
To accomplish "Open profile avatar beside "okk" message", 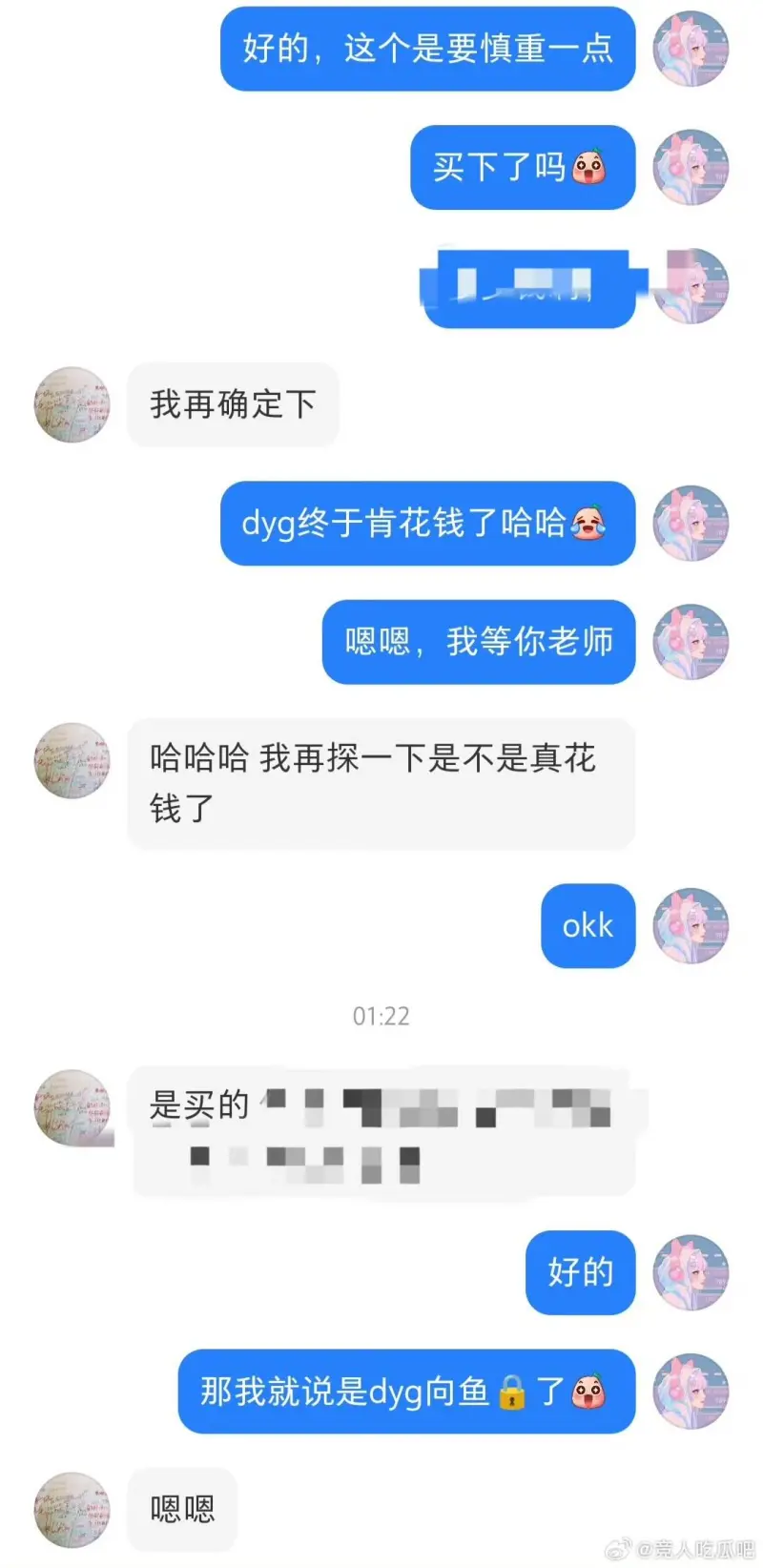I will (x=691, y=925).
